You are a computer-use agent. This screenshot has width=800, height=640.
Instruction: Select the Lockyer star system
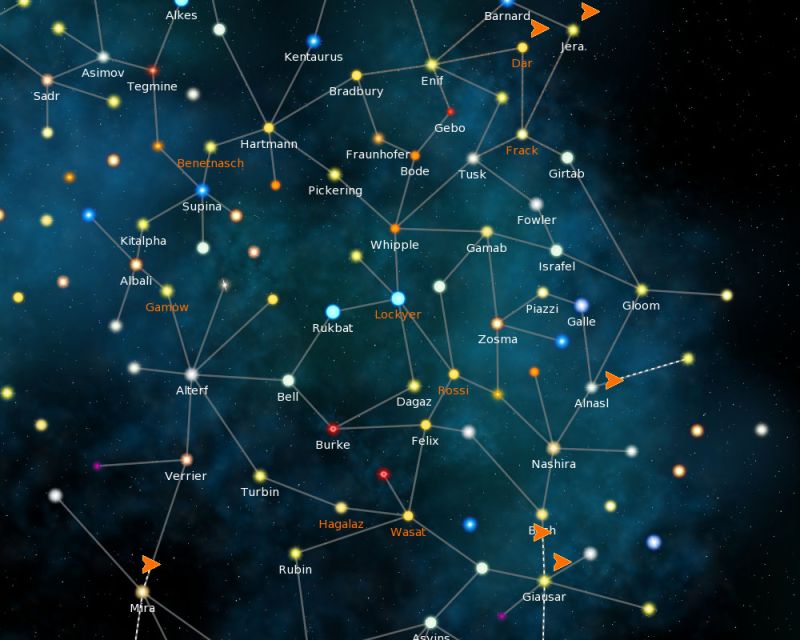pyautogui.click(x=398, y=299)
